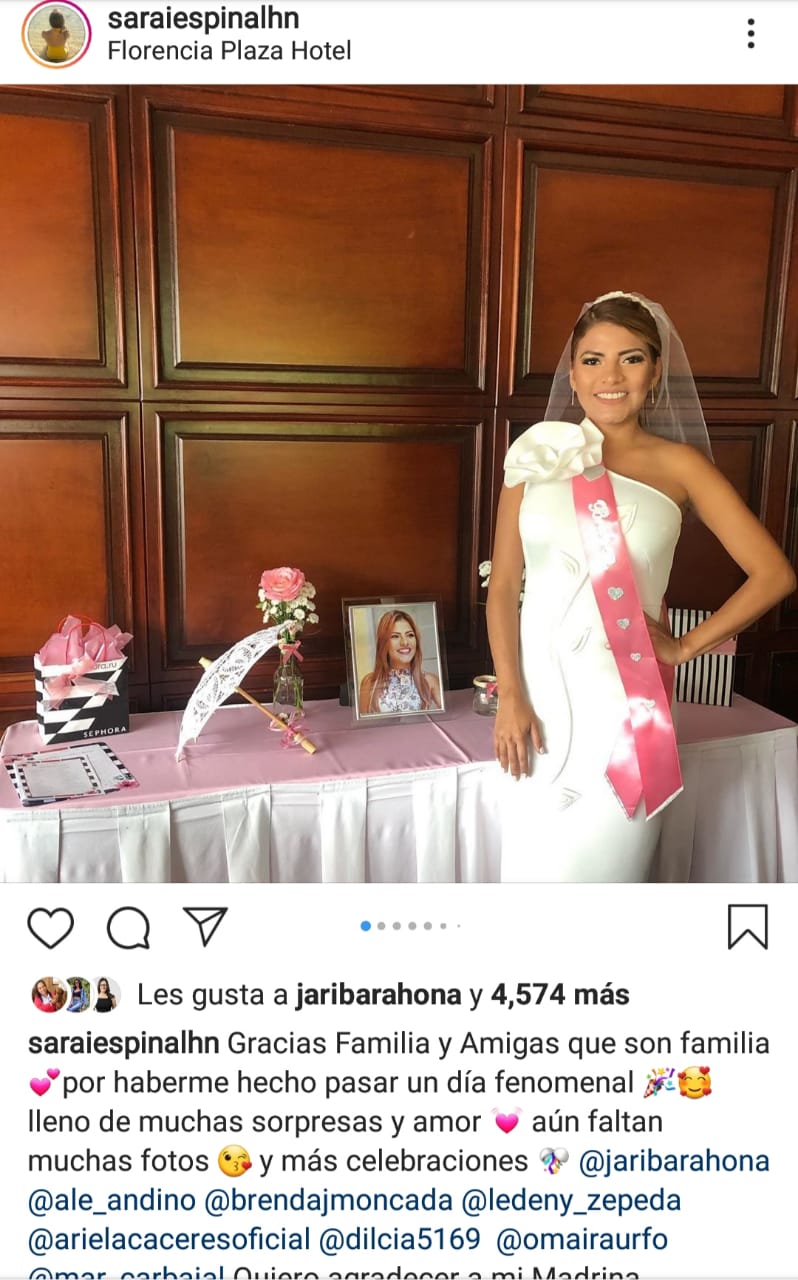Share the post via the paper plane icon
Screen dimensions: 798x1280
point(205,927)
